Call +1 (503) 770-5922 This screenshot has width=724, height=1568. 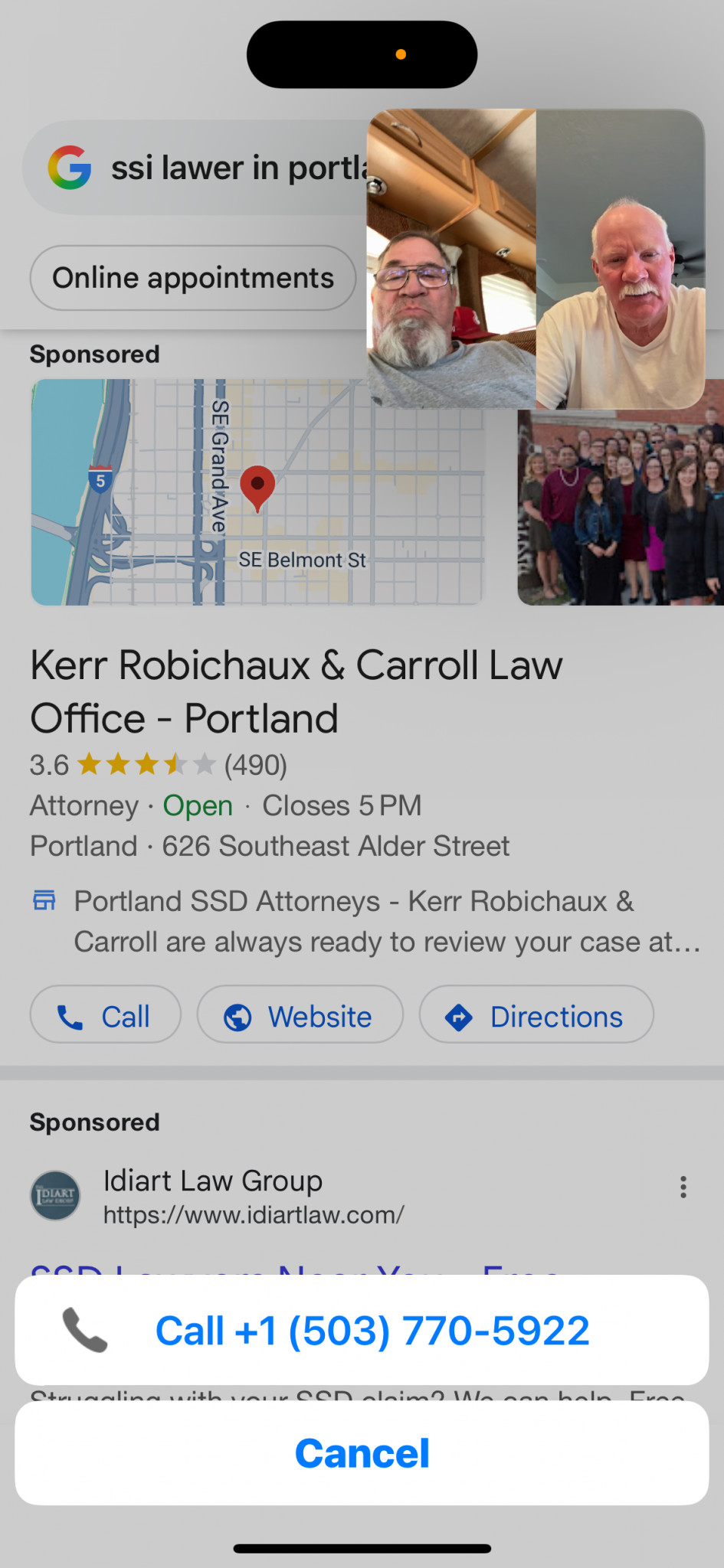coord(362,1330)
